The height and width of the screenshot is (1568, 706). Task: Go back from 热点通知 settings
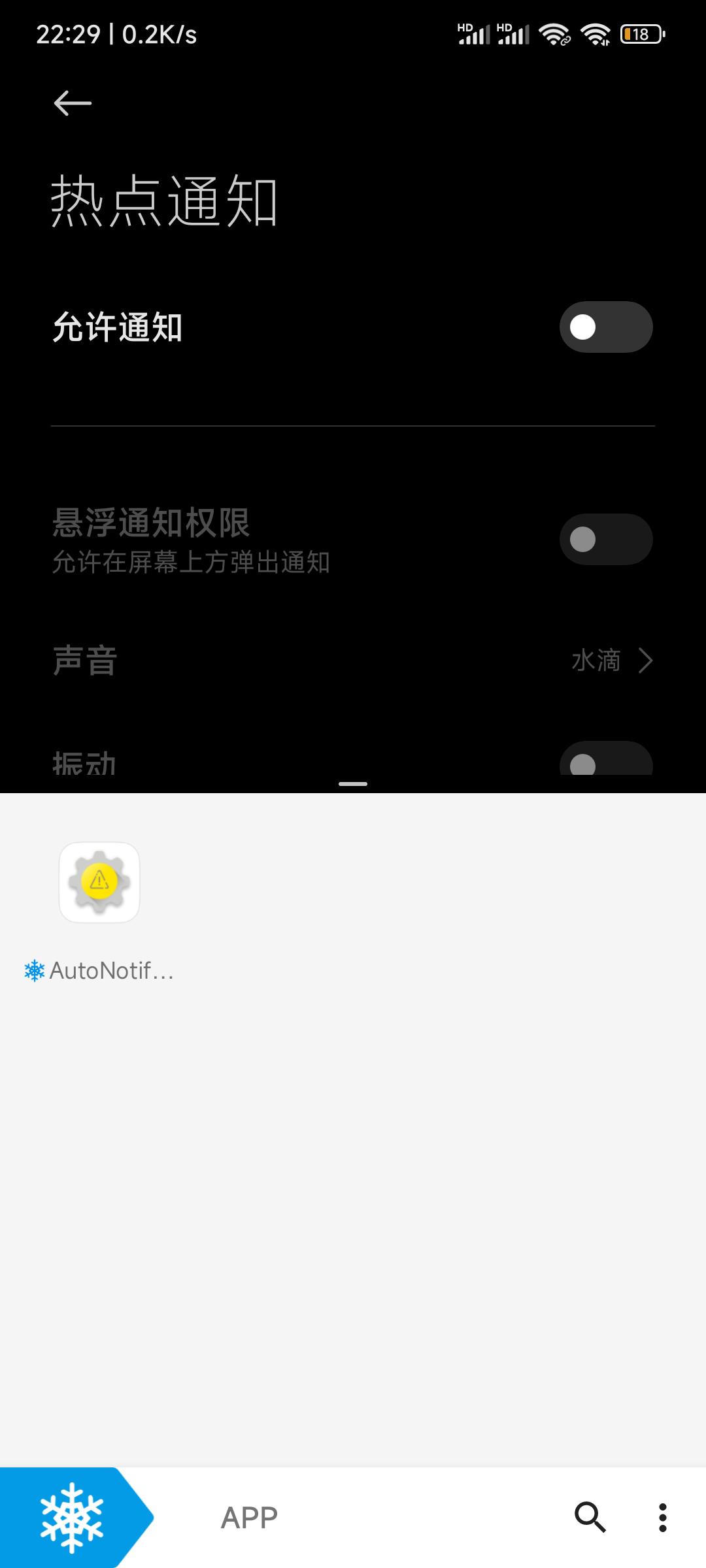(x=72, y=103)
